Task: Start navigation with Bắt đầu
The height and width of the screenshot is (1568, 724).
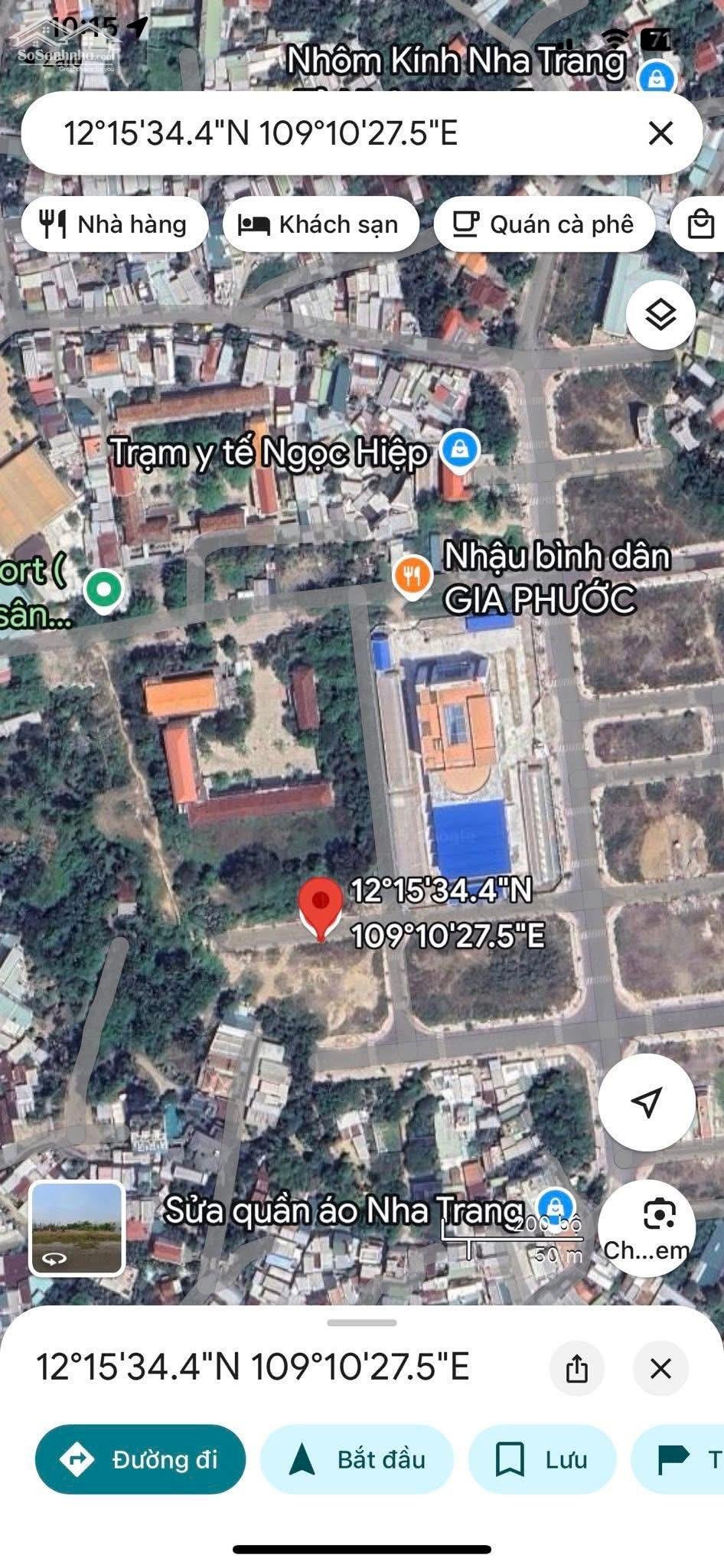Action: (x=357, y=1459)
